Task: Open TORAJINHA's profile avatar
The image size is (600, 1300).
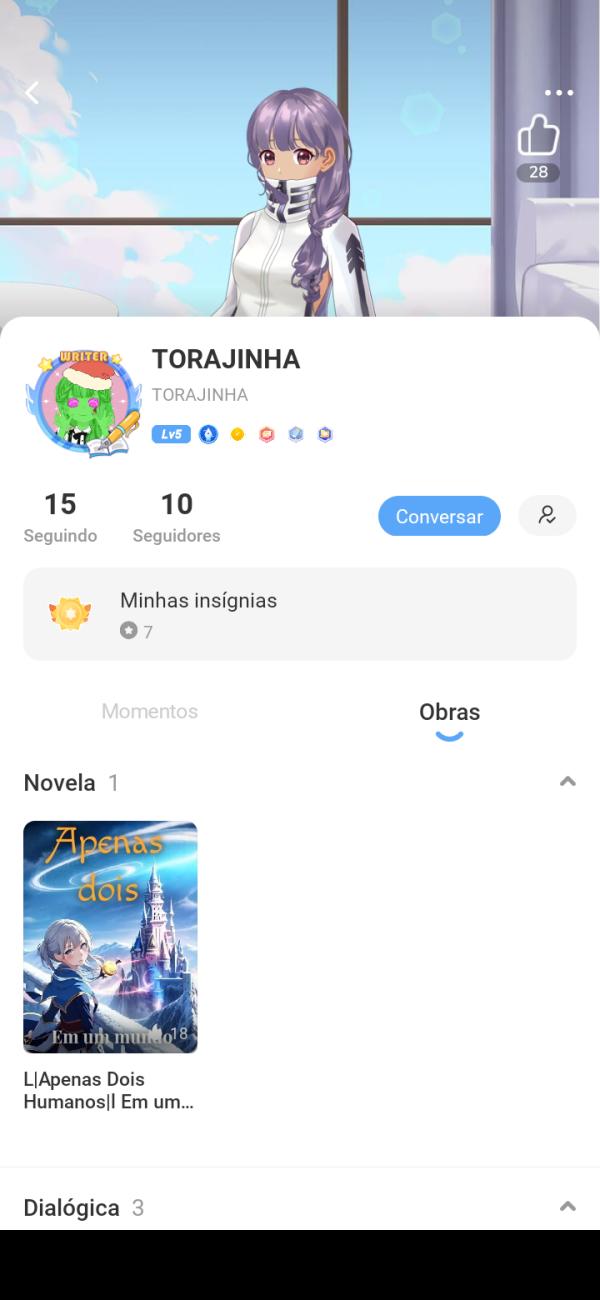Action: pos(82,403)
